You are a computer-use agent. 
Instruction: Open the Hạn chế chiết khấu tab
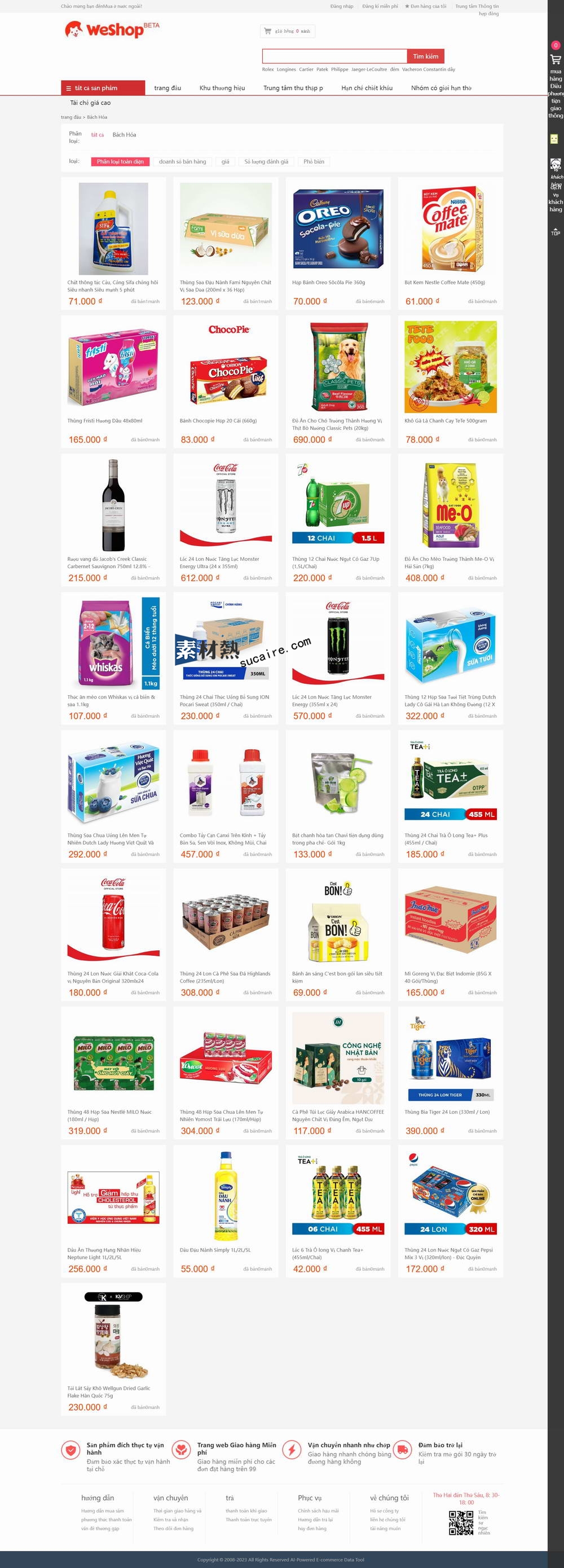coord(366,87)
